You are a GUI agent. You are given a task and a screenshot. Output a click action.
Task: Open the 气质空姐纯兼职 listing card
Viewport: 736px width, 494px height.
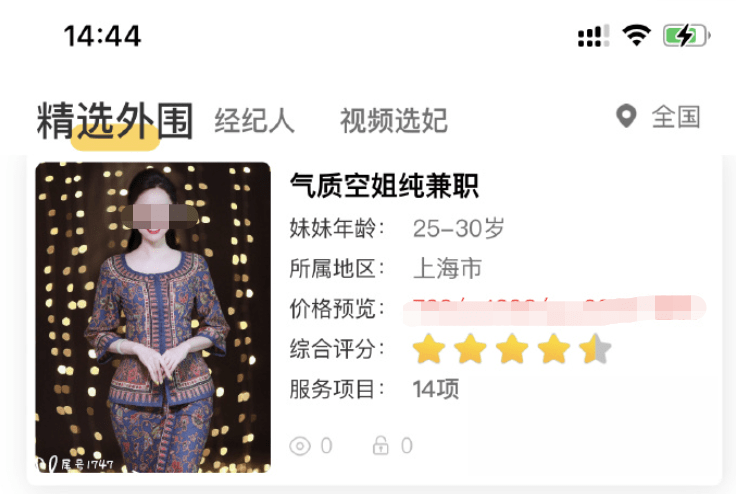click(x=384, y=186)
